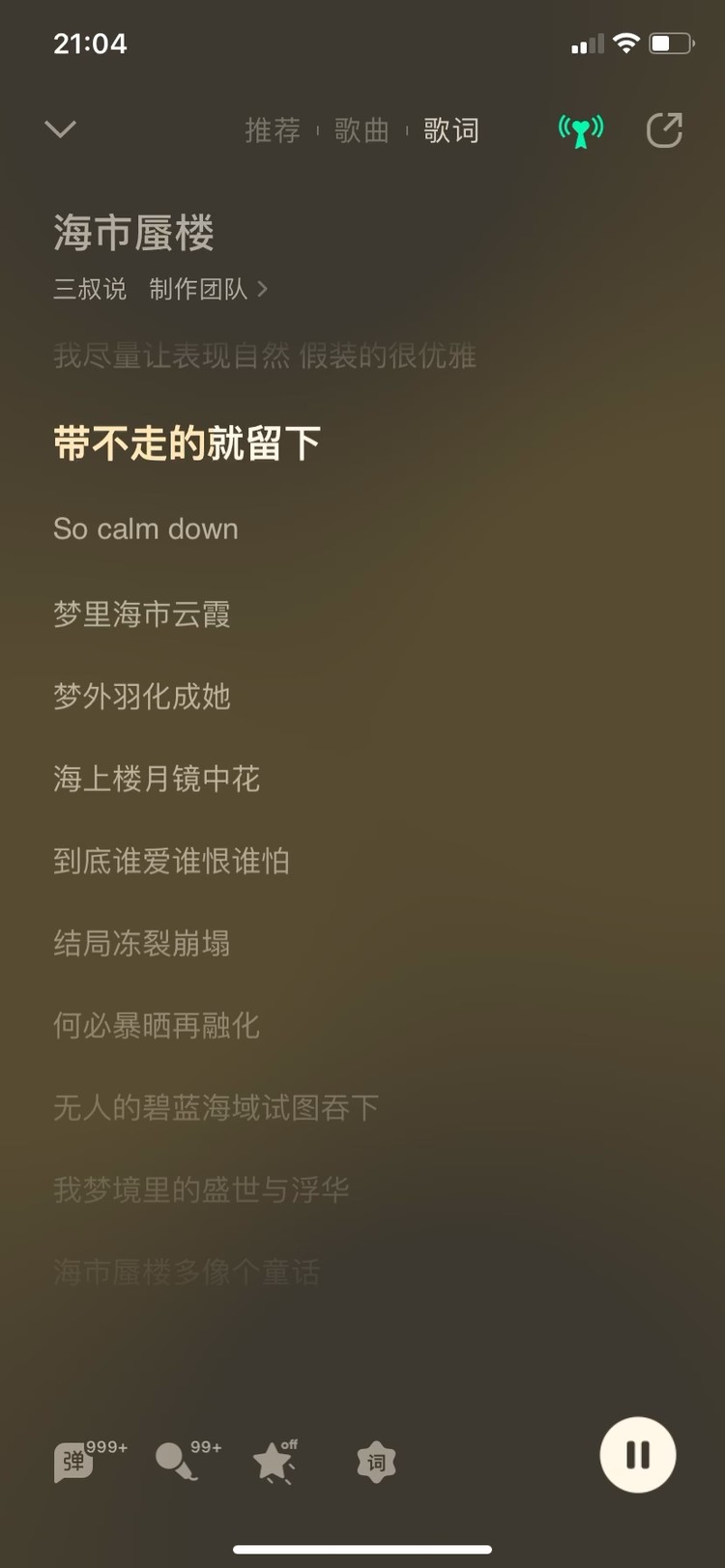Open artist info by tapping 三叔说
The image size is (725, 1568).
[89, 289]
